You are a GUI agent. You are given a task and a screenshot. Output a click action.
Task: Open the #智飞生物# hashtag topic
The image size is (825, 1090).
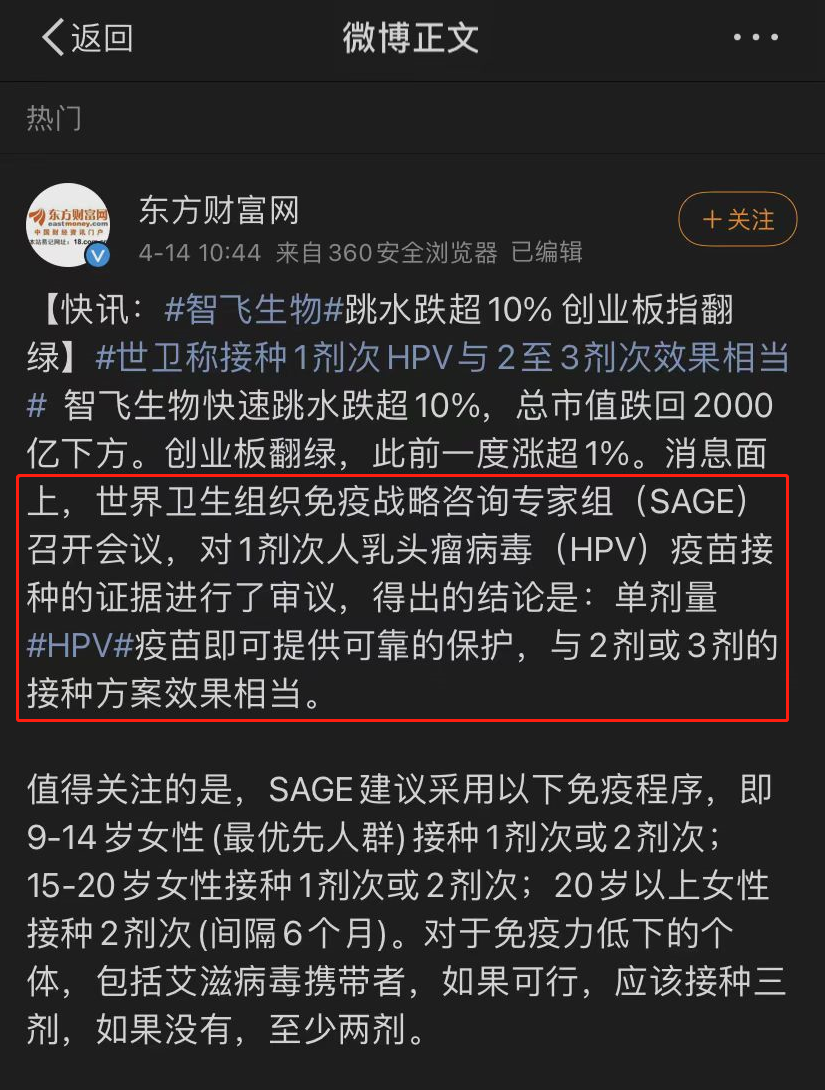pos(254,310)
